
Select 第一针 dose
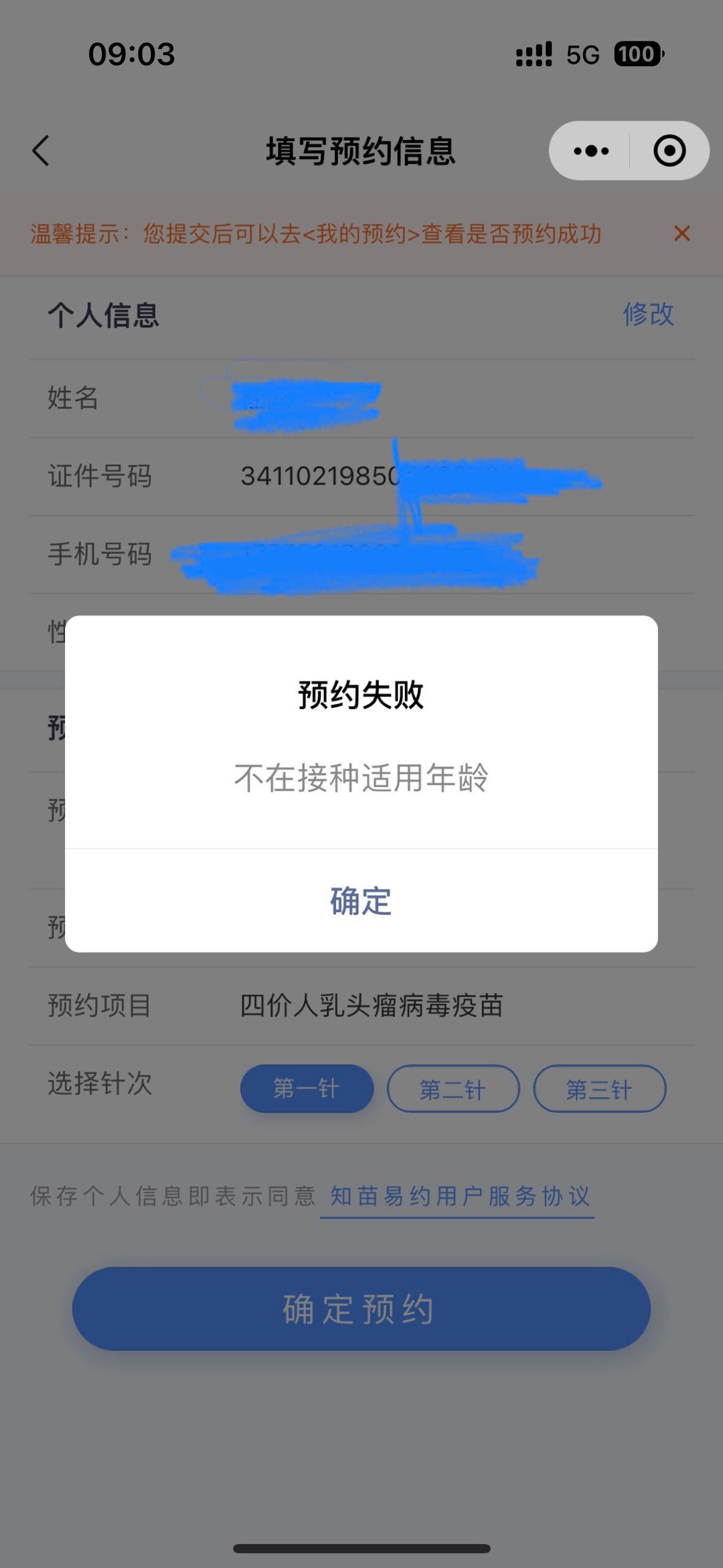coord(307,1088)
